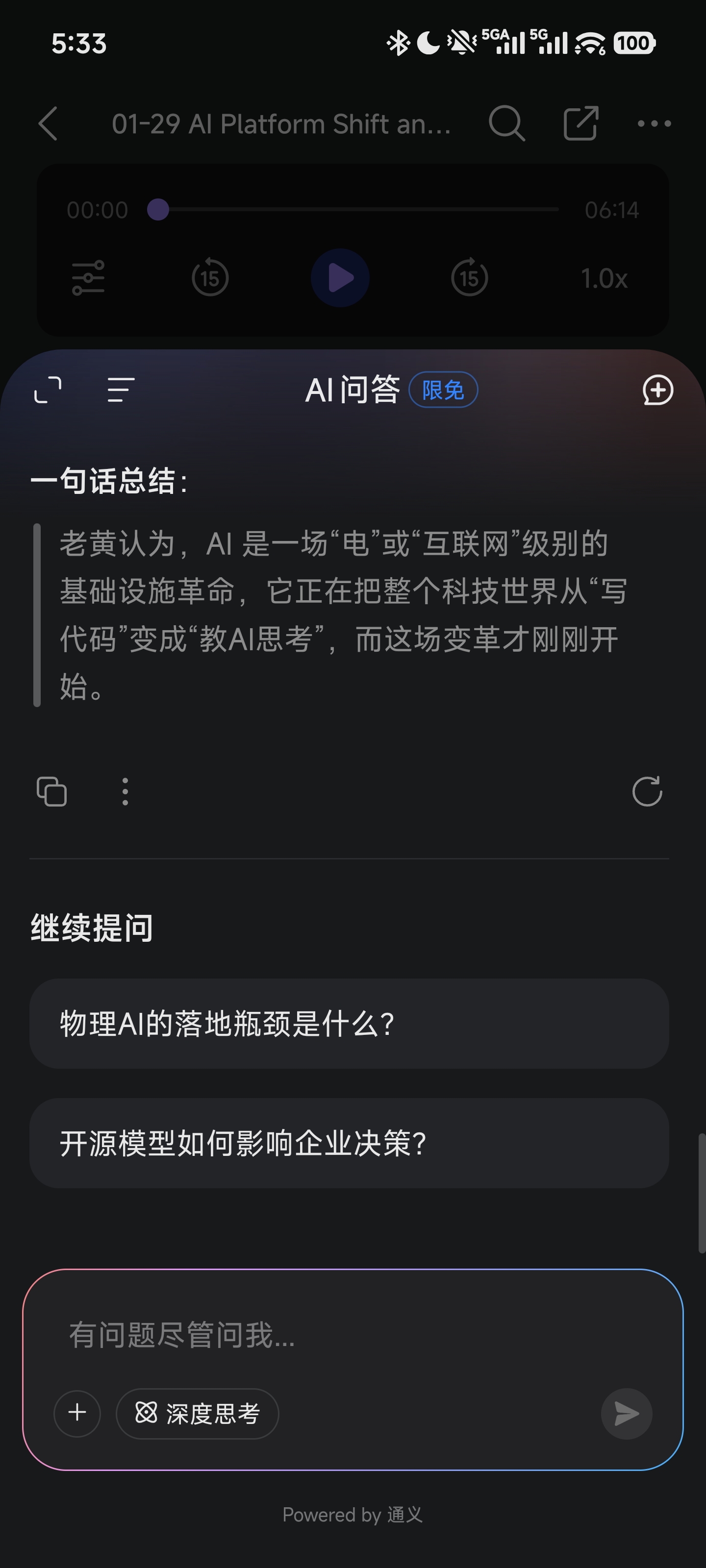The height and width of the screenshot is (1568, 706).
Task: Copy the one-sentence summary
Action: [x=51, y=791]
